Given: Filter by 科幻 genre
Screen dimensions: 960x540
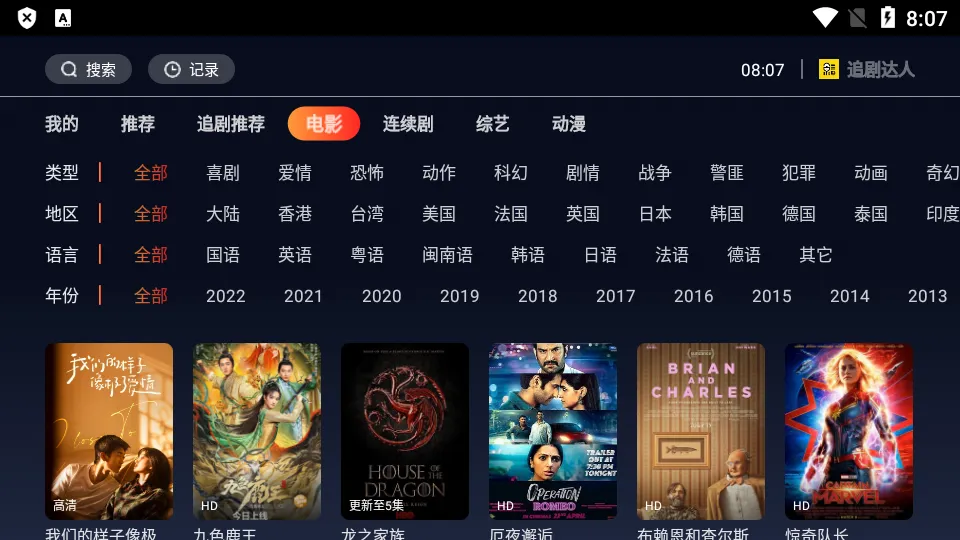Looking at the screenshot, I should 511,173.
